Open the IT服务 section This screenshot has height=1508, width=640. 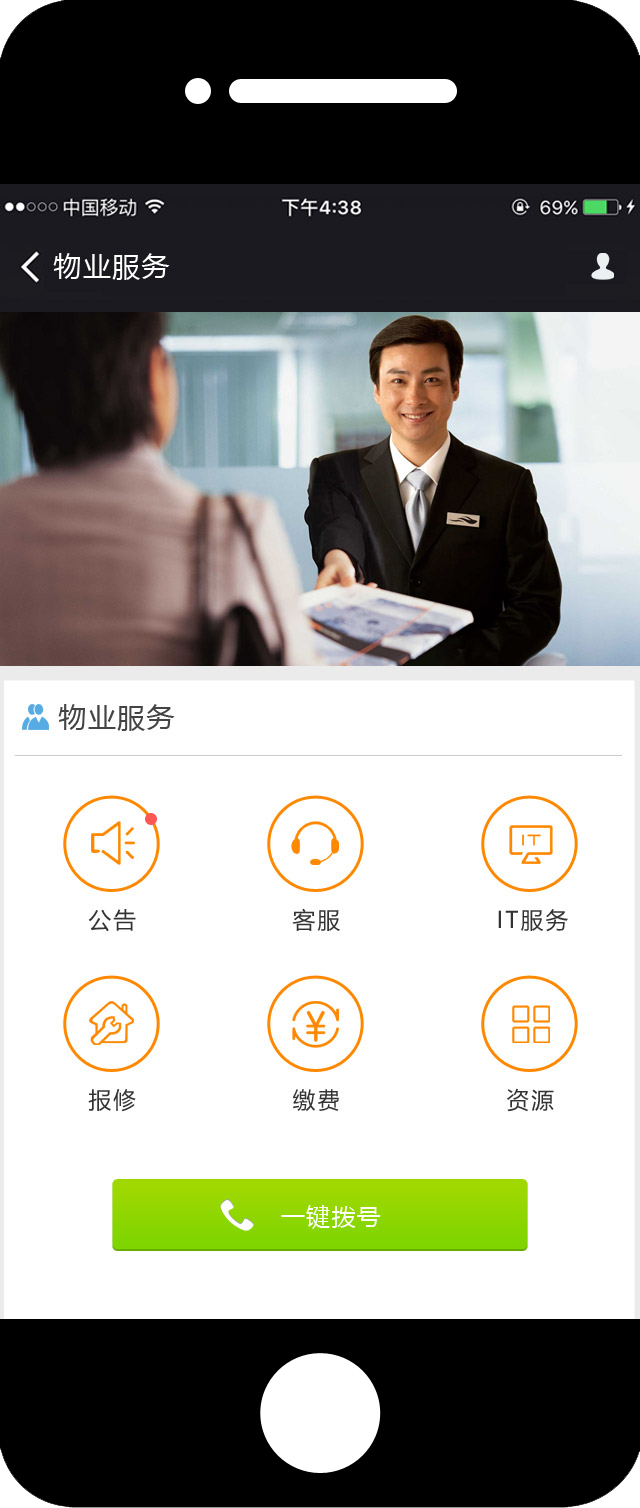[529, 843]
